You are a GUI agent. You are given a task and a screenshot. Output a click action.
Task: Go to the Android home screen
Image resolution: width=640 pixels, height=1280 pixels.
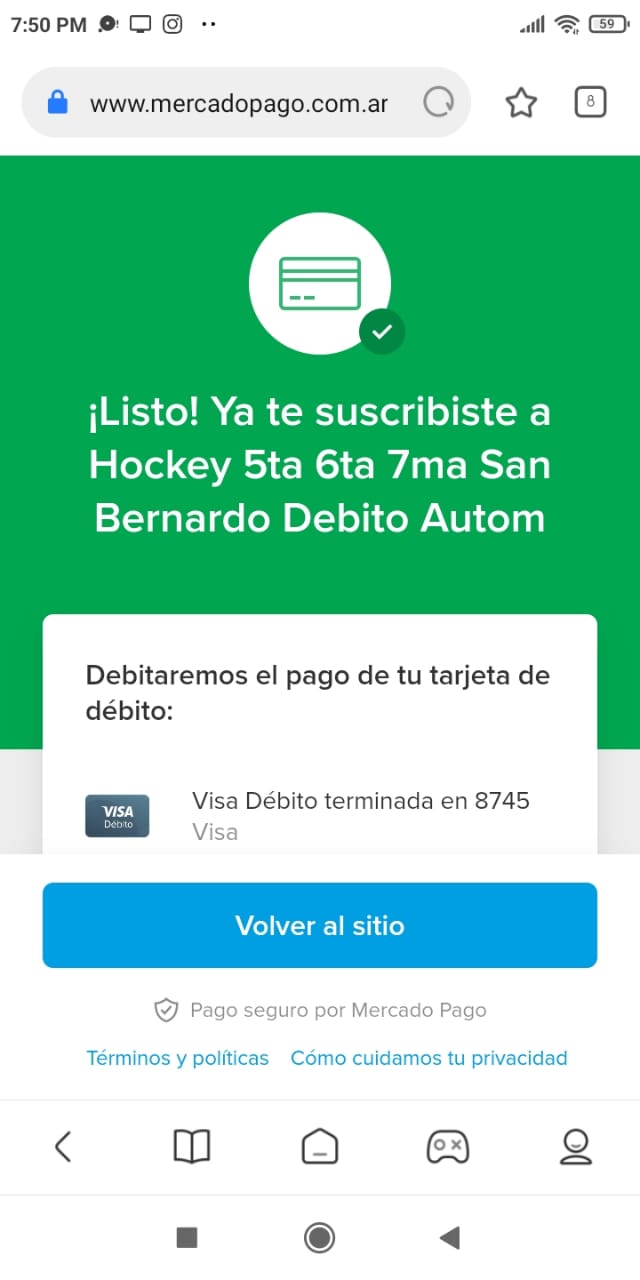(x=320, y=1238)
